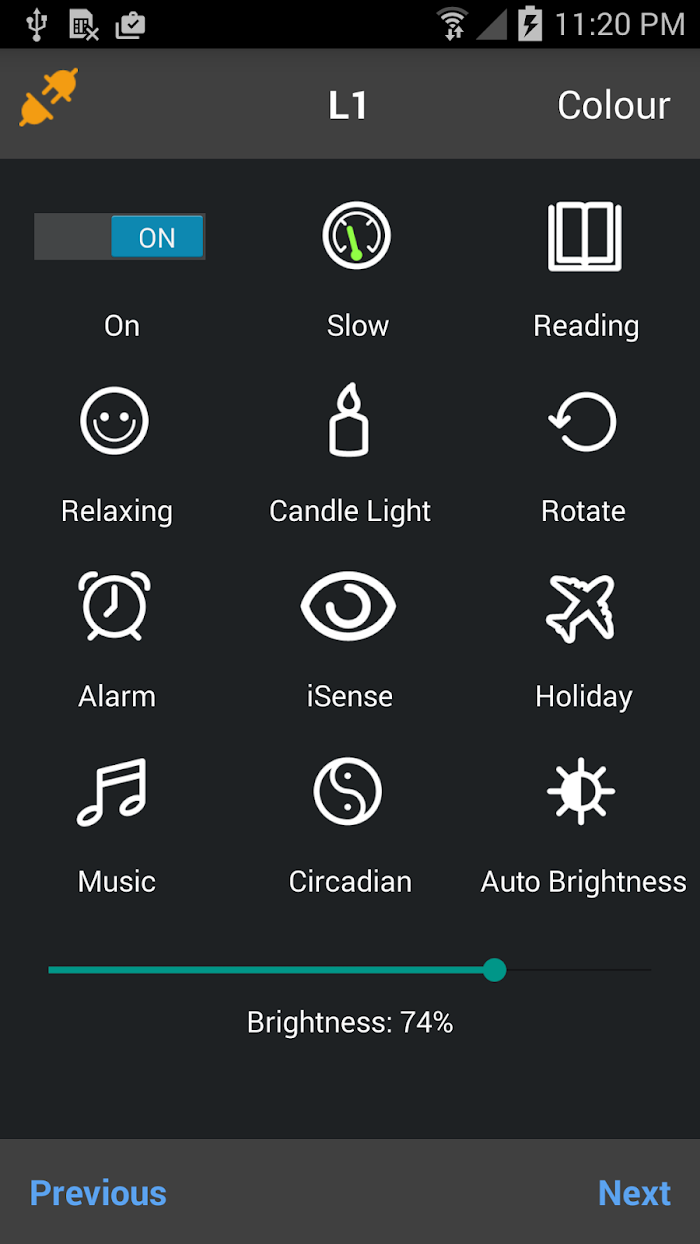The image size is (700, 1244).
Task: Enable Candle Light mode
Action: tap(349, 419)
